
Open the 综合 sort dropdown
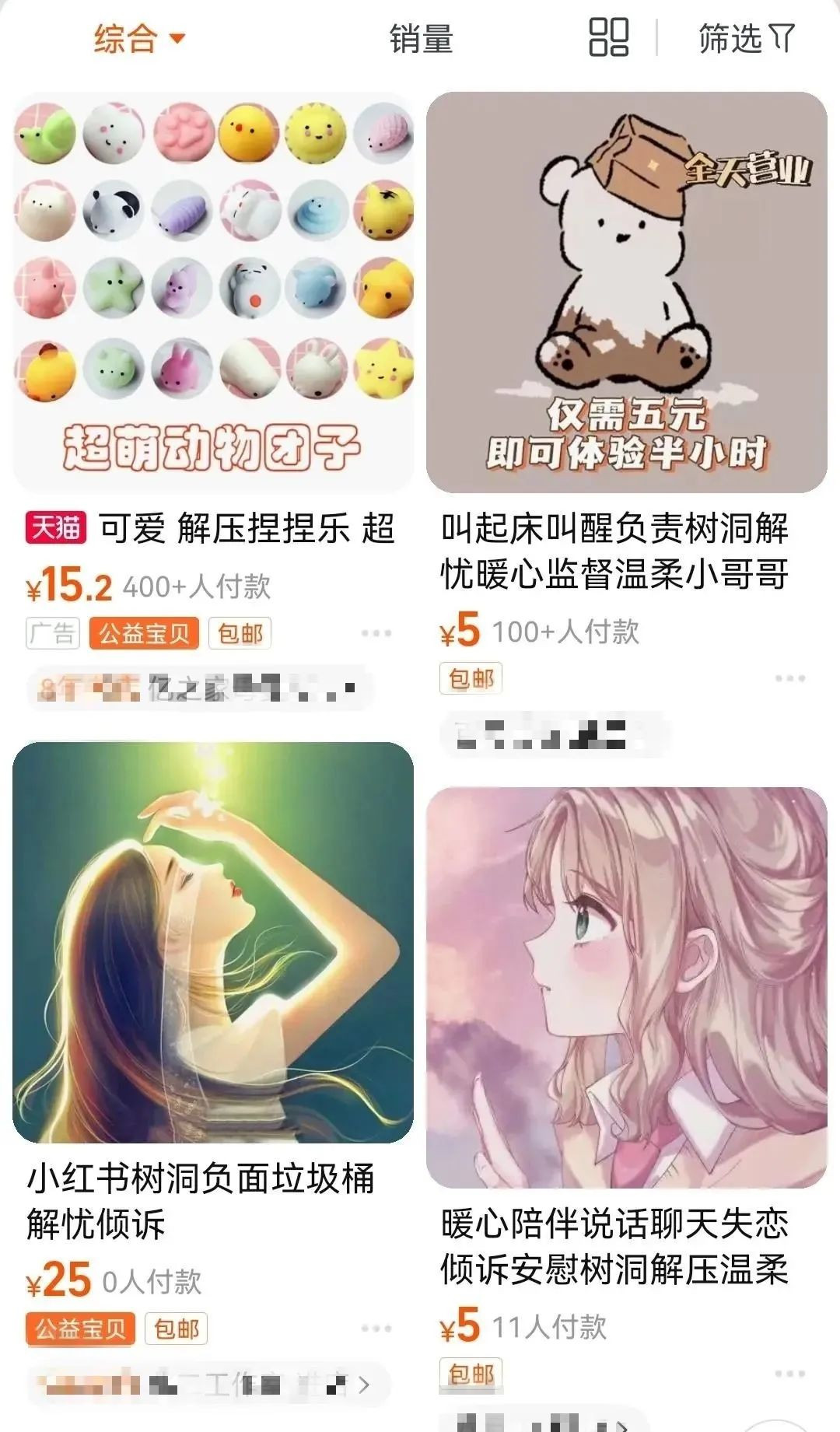point(138,38)
